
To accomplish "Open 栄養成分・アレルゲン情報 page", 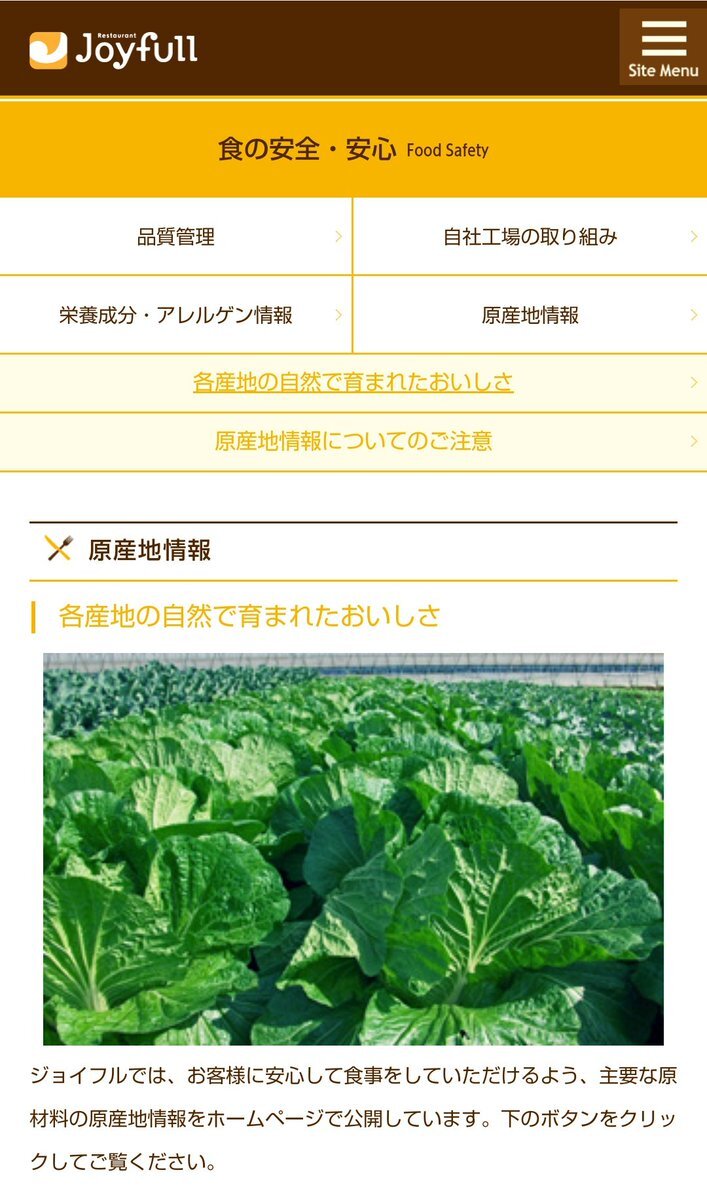I will click(x=176, y=315).
